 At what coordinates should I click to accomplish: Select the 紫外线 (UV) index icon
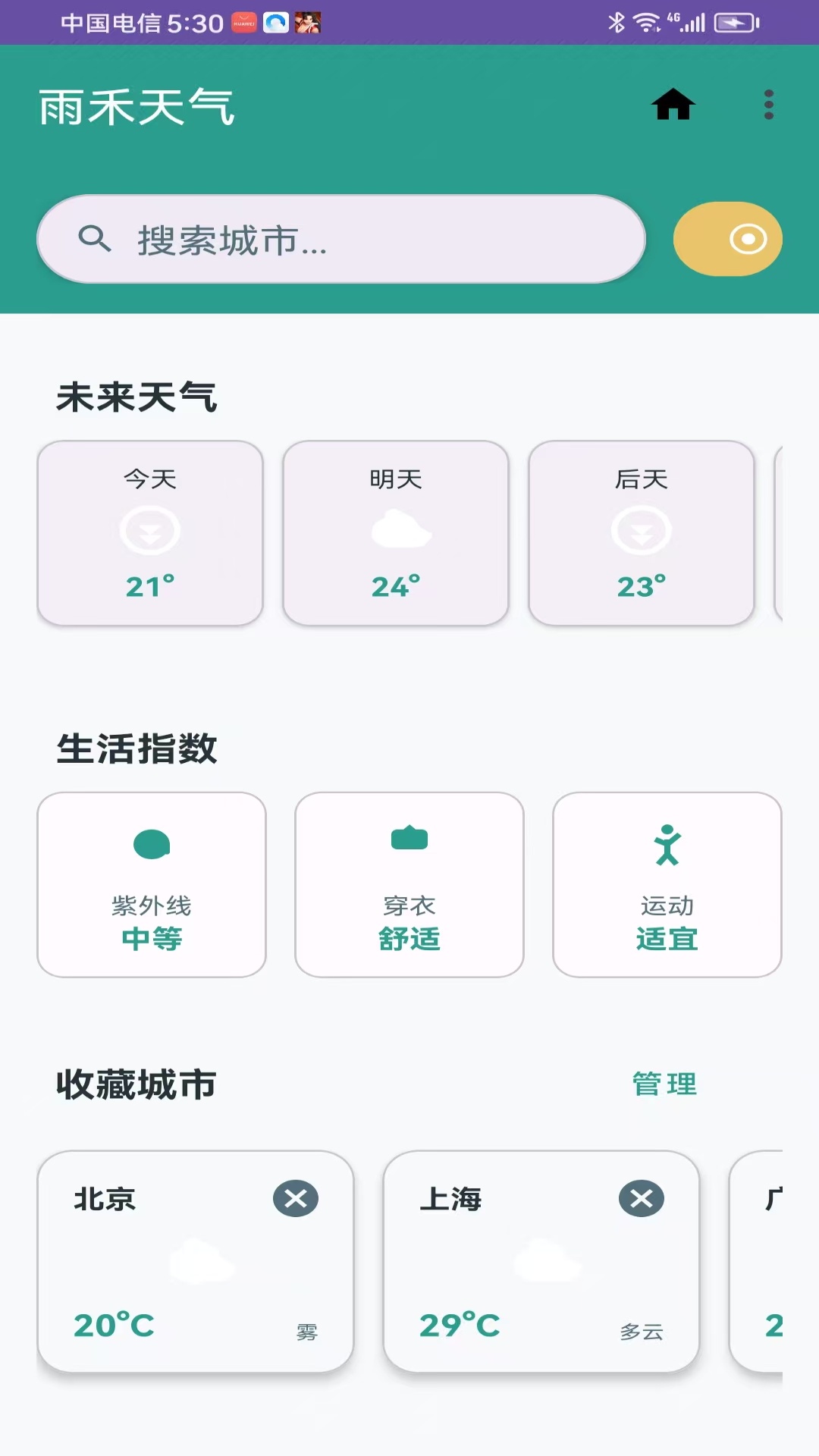[x=151, y=844]
